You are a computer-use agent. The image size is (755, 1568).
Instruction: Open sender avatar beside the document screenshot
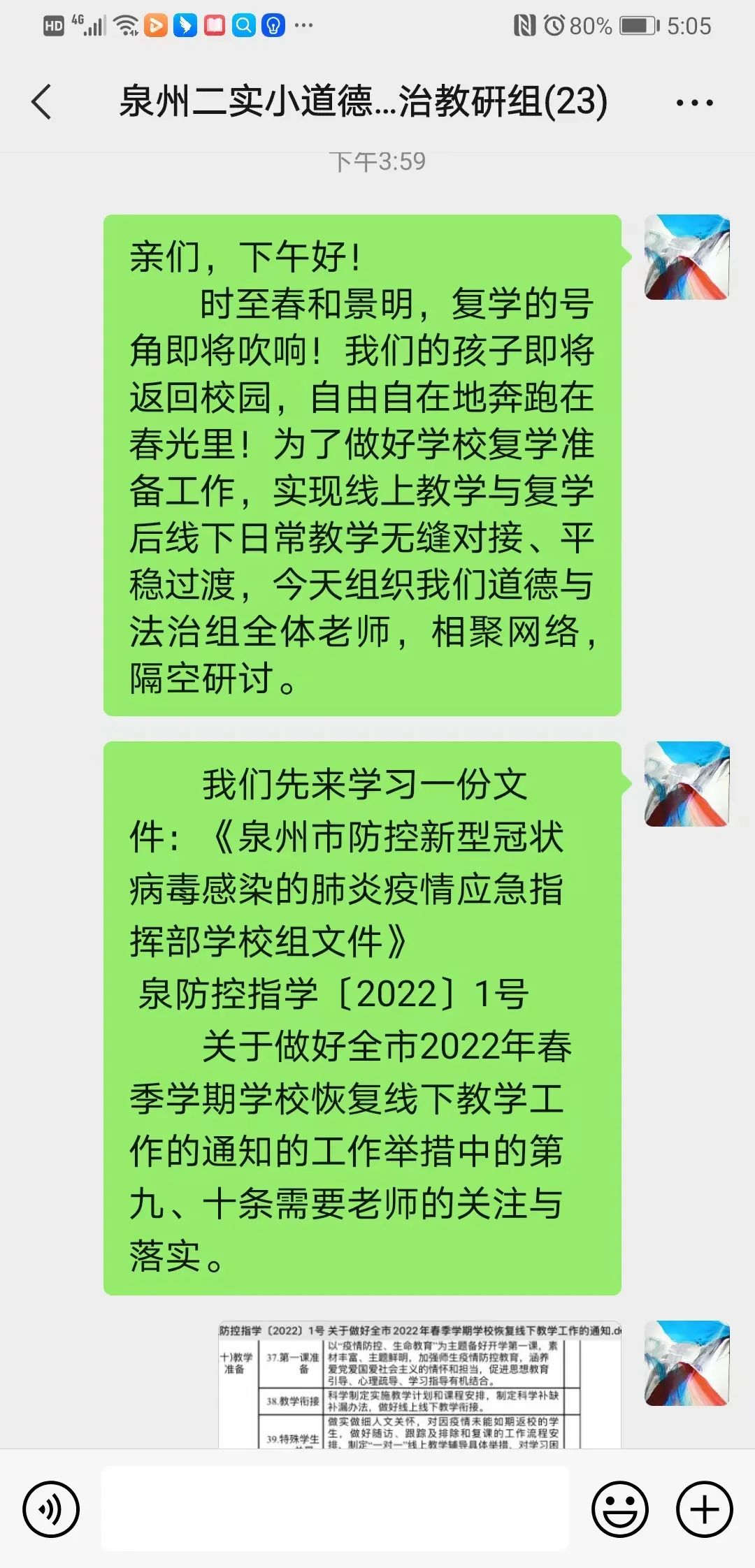coord(686,1363)
